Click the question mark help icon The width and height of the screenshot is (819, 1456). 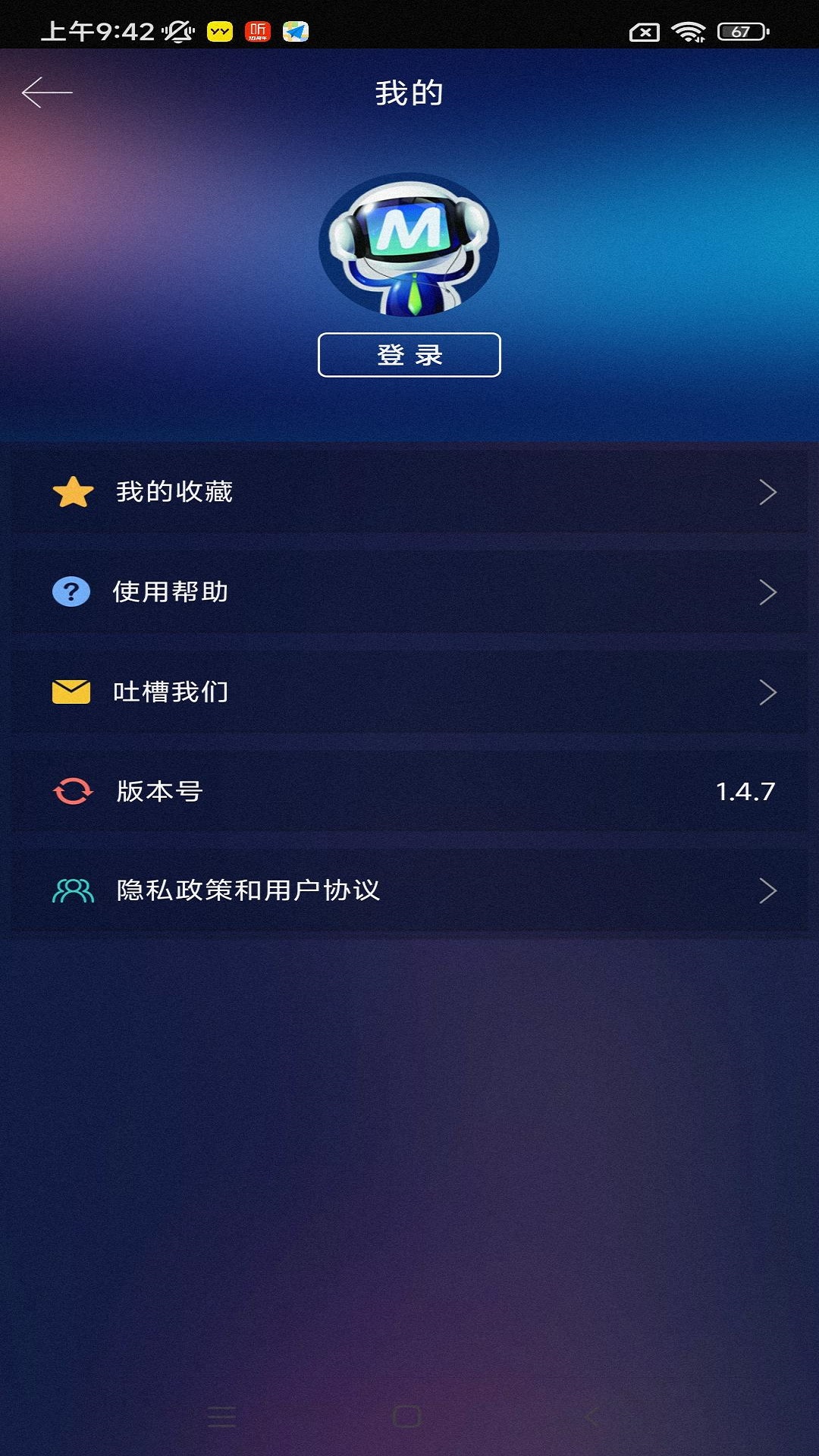point(71,592)
